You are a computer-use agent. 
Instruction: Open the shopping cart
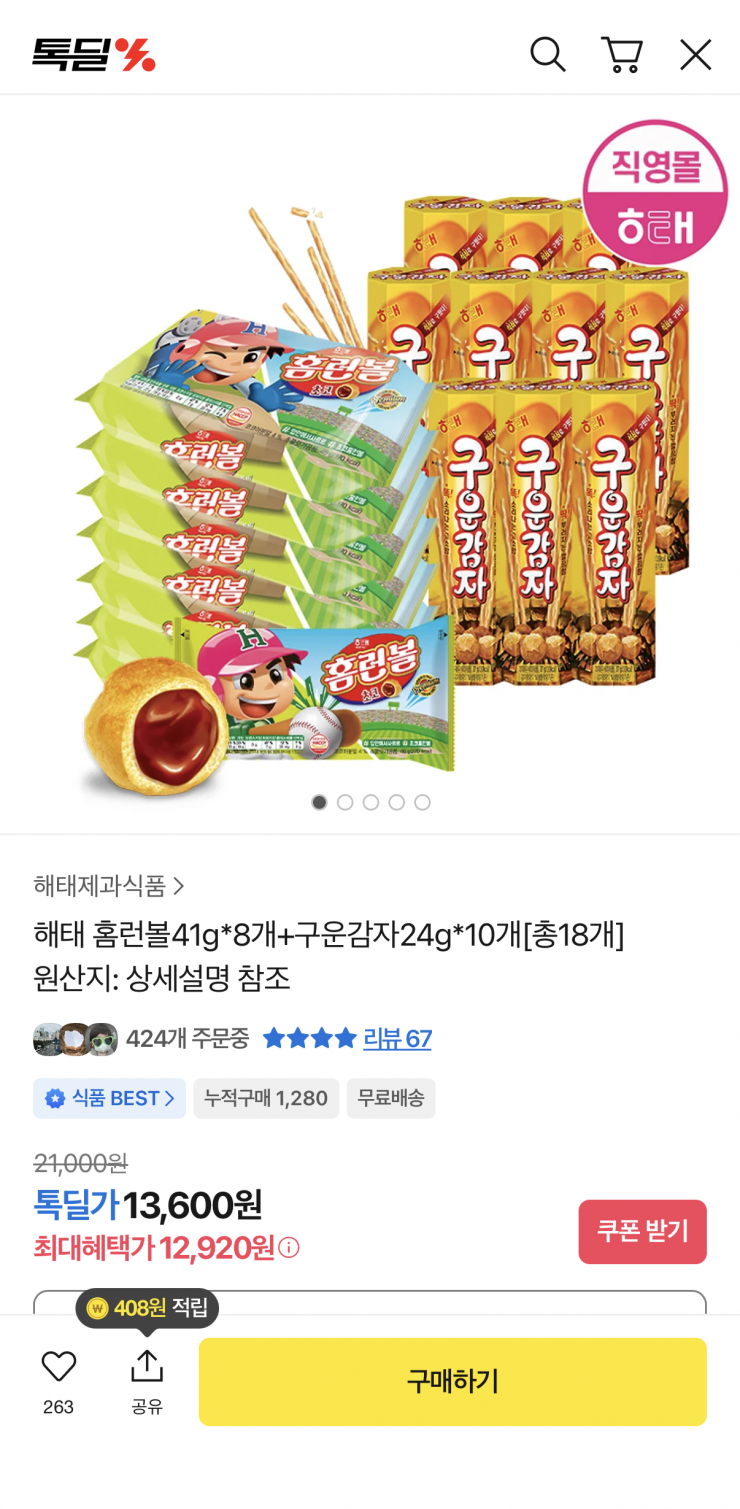(x=621, y=54)
